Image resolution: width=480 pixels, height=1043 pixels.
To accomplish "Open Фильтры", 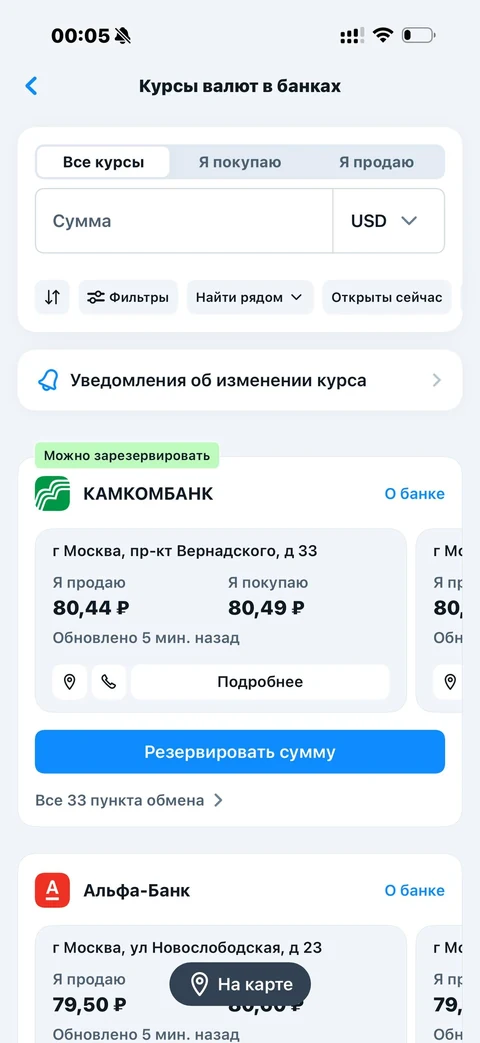I will [128, 297].
